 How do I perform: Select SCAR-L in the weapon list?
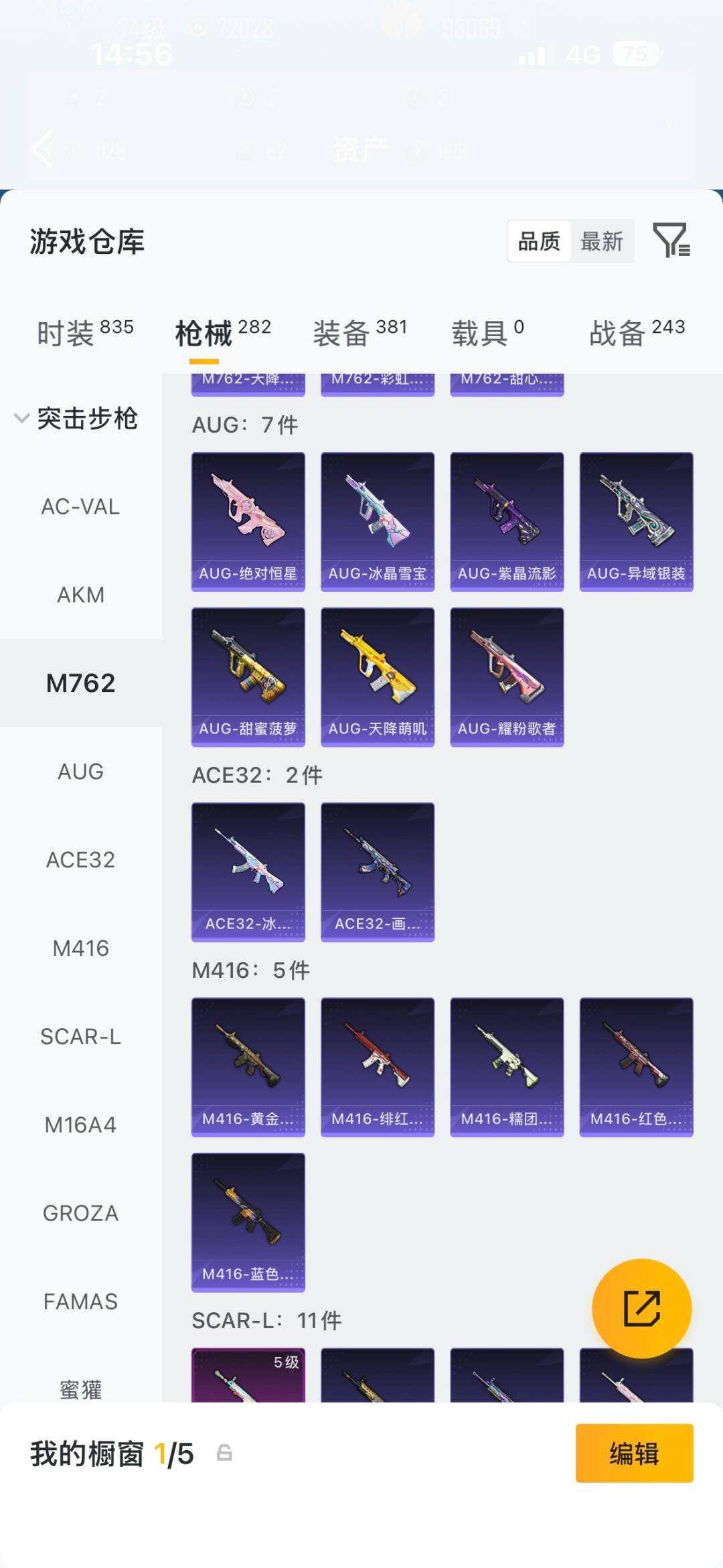pyautogui.click(x=80, y=1036)
